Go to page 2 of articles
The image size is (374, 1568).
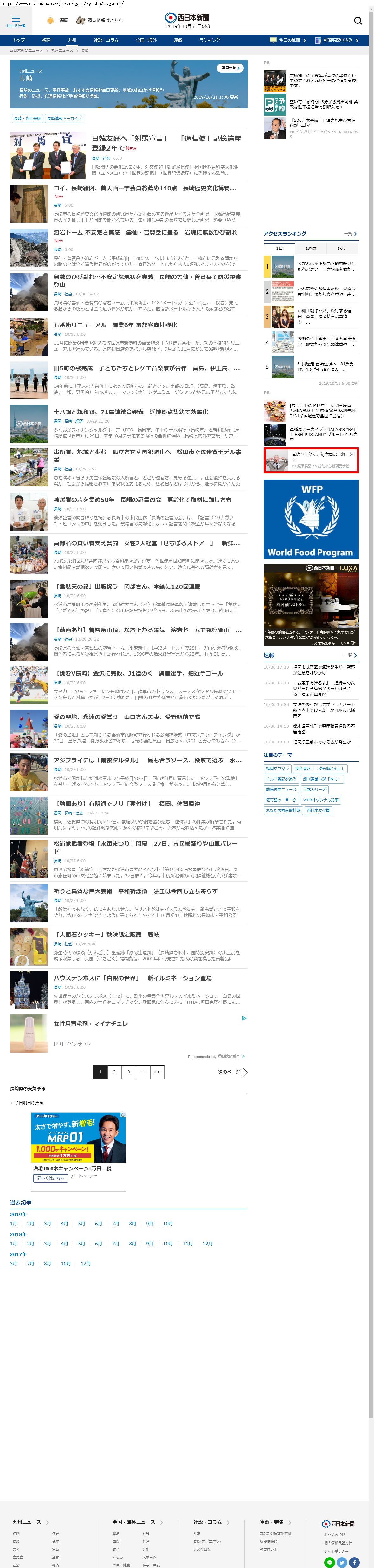114,1072
